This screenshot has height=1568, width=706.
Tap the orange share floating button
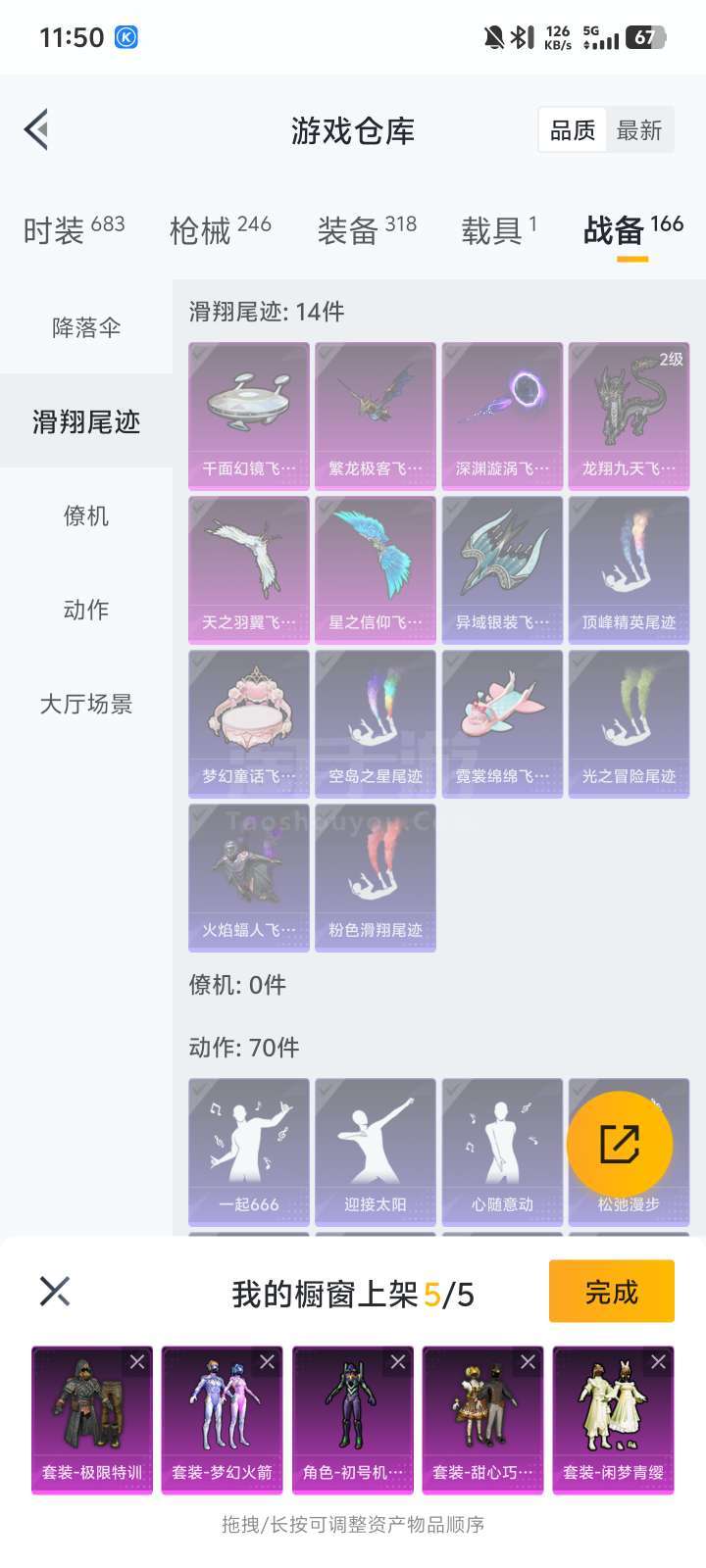[x=619, y=1144]
